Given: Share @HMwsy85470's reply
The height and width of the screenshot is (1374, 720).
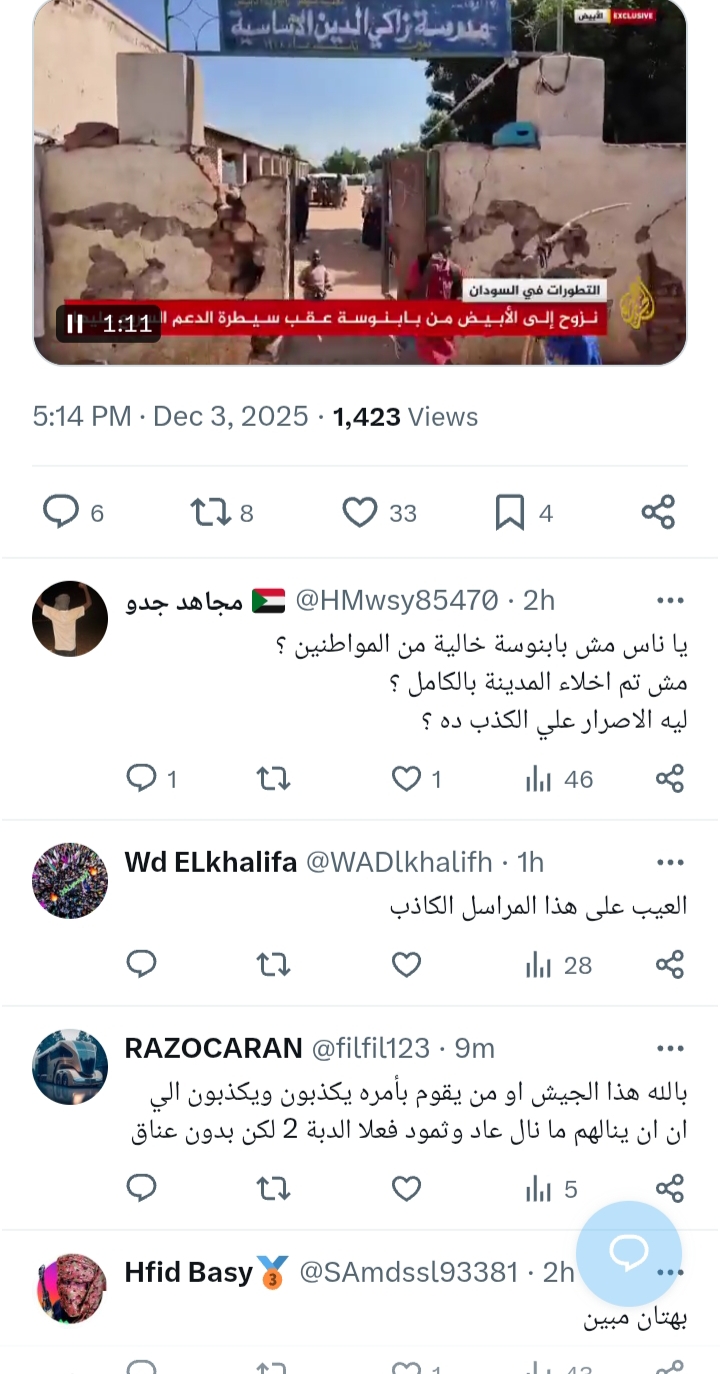Looking at the screenshot, I should [669, 778].
